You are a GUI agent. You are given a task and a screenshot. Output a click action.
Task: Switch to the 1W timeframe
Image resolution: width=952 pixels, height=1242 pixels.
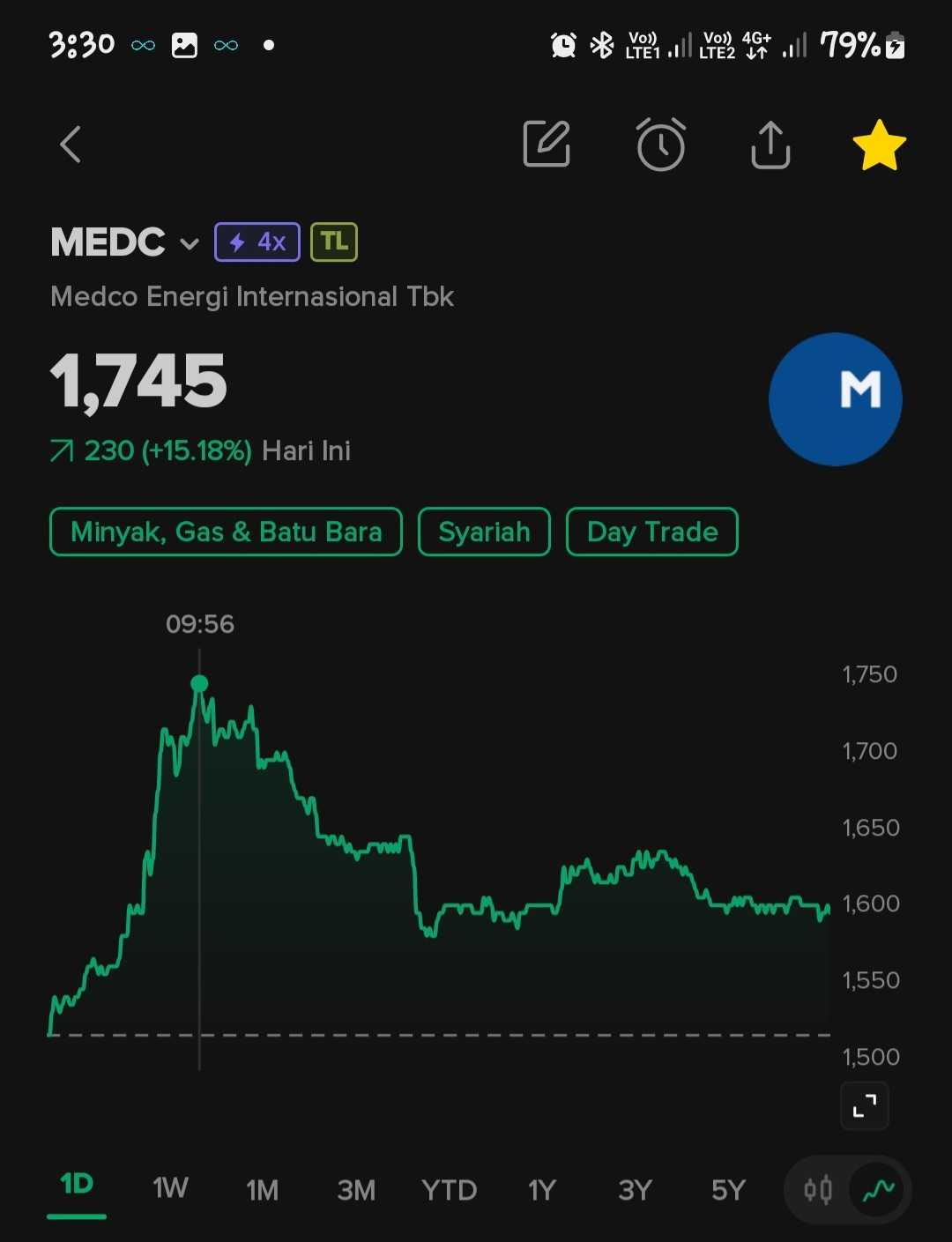click(170, 1189)
